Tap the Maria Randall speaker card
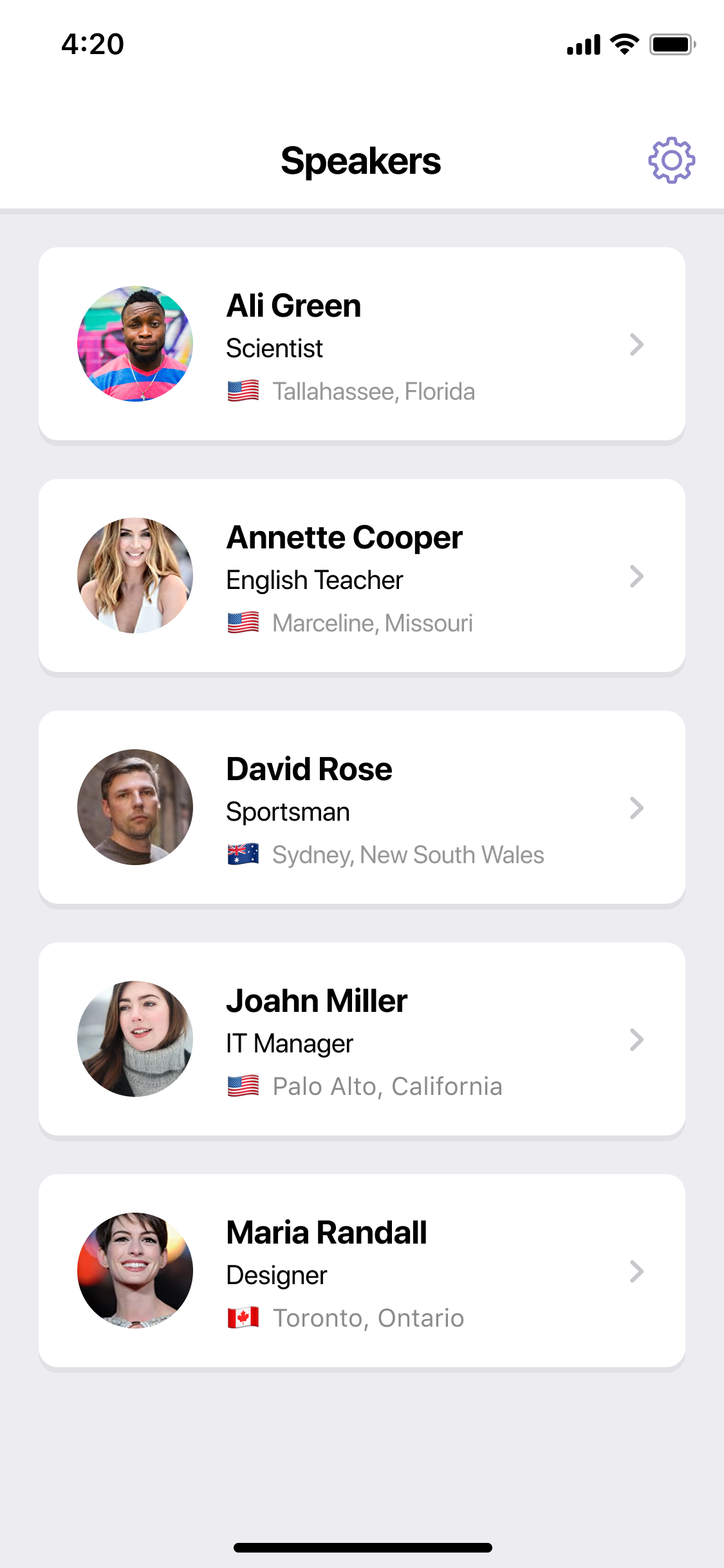This screenshot has height=1568, width=724. [x=362, y=1271]
